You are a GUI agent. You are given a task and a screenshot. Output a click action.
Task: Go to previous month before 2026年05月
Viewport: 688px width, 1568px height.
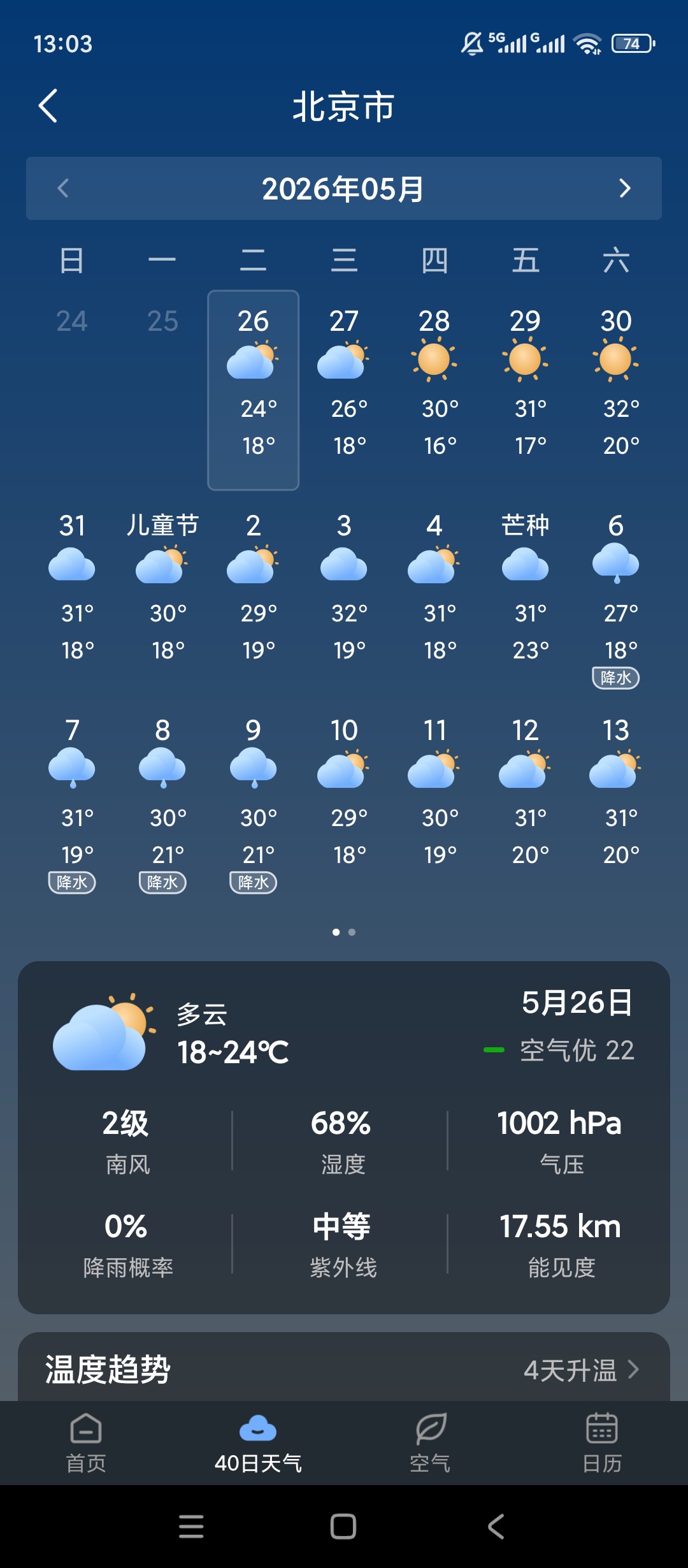coord(62,188)
